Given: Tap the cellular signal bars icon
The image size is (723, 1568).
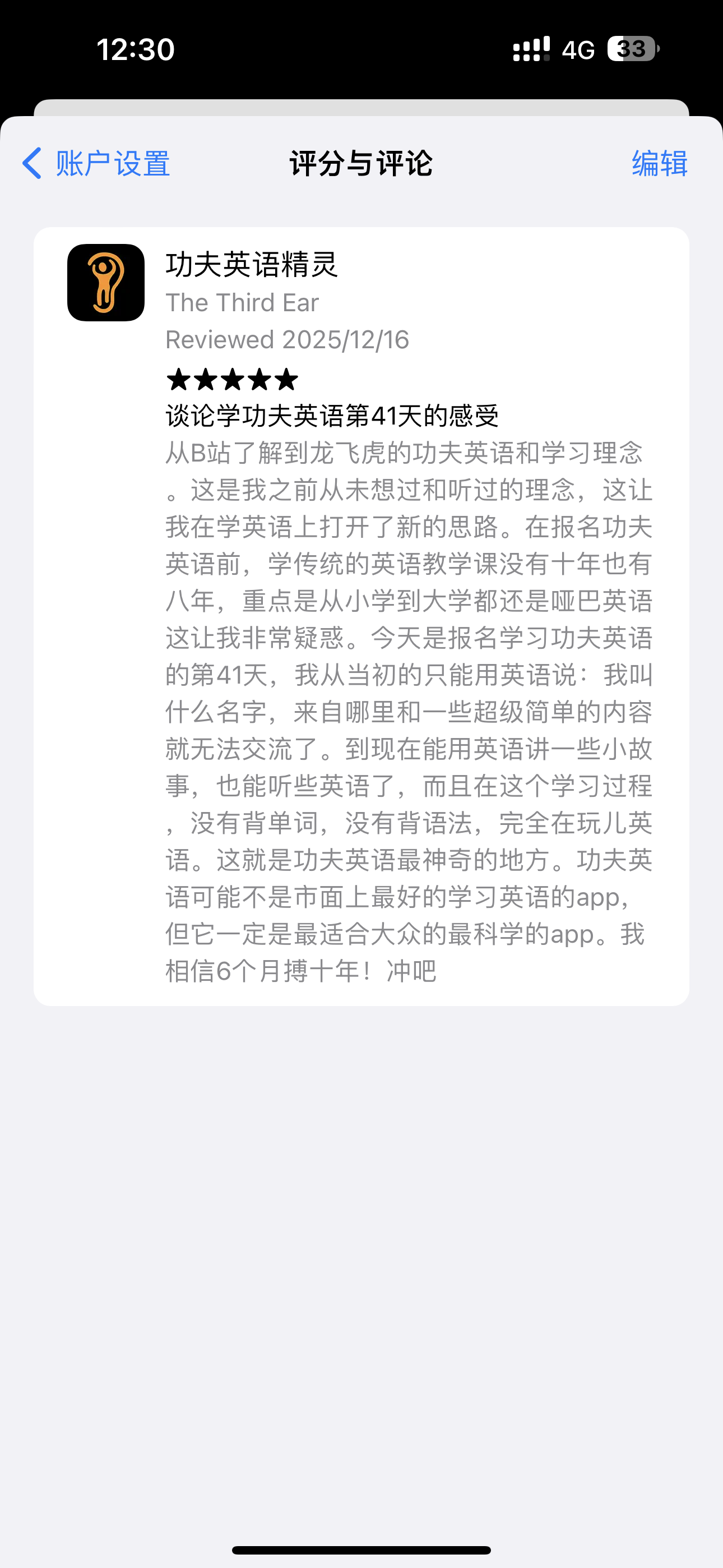Looking at the screenshot, I should click(x=530, y=49).
